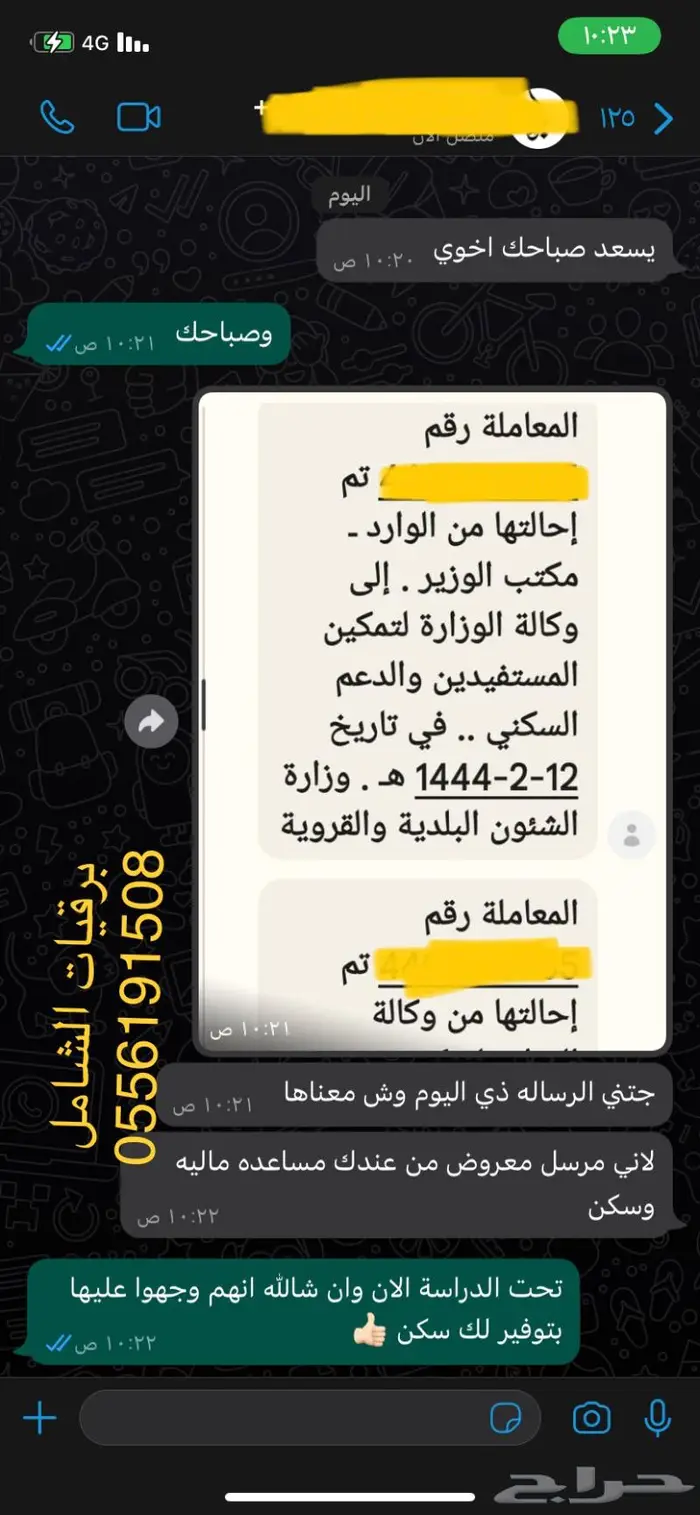Viewport: 700px width, 1515px height.
Task: Open the contact's profile picture and info
Action: (x=545, y=118)
